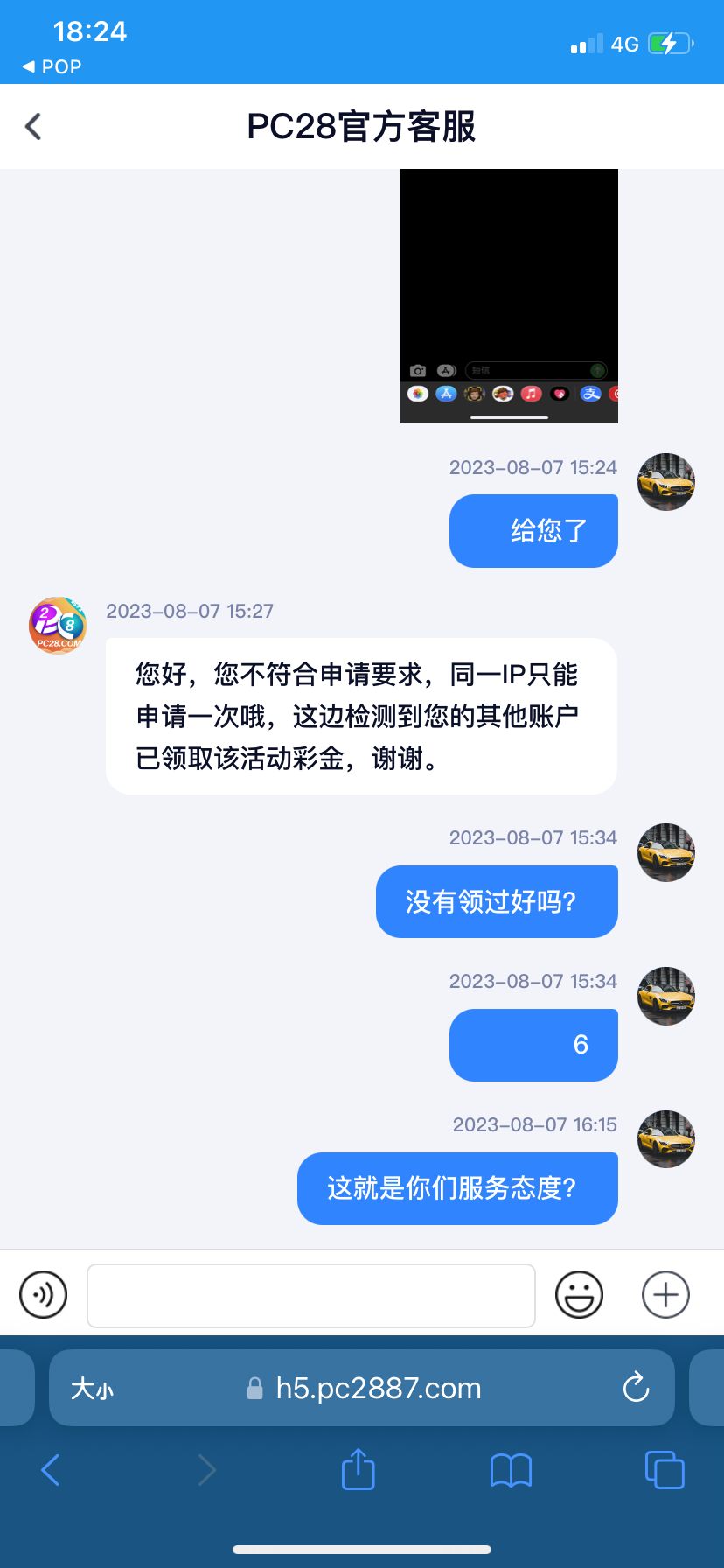Open page display options via 大小 button

[x=94, y=1388]
